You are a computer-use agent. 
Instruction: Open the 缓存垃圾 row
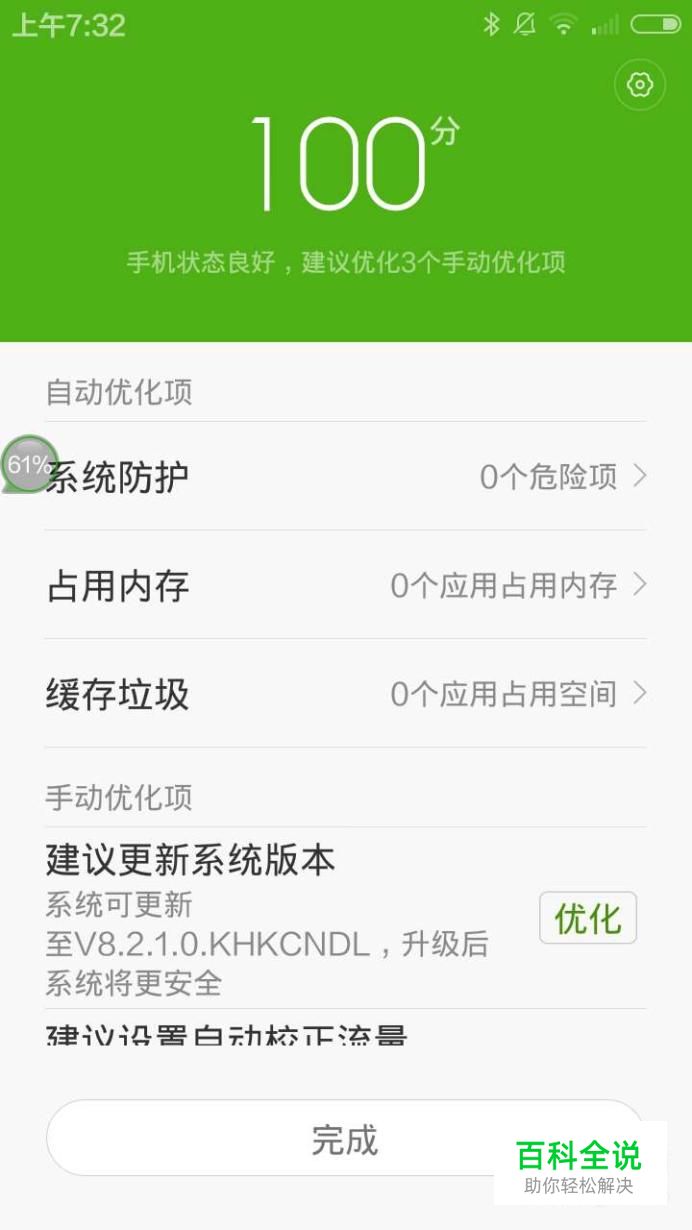345,693
